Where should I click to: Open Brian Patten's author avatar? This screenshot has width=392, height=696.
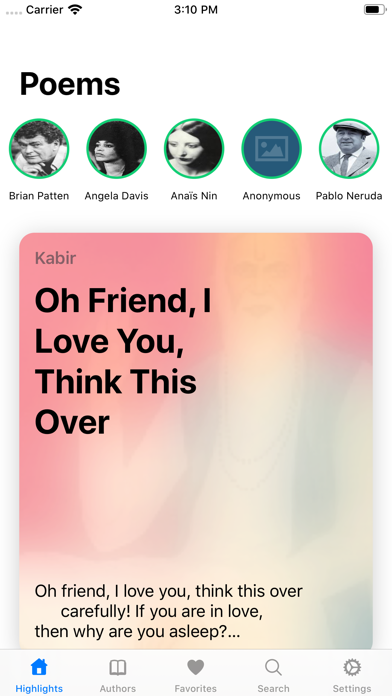39,149
